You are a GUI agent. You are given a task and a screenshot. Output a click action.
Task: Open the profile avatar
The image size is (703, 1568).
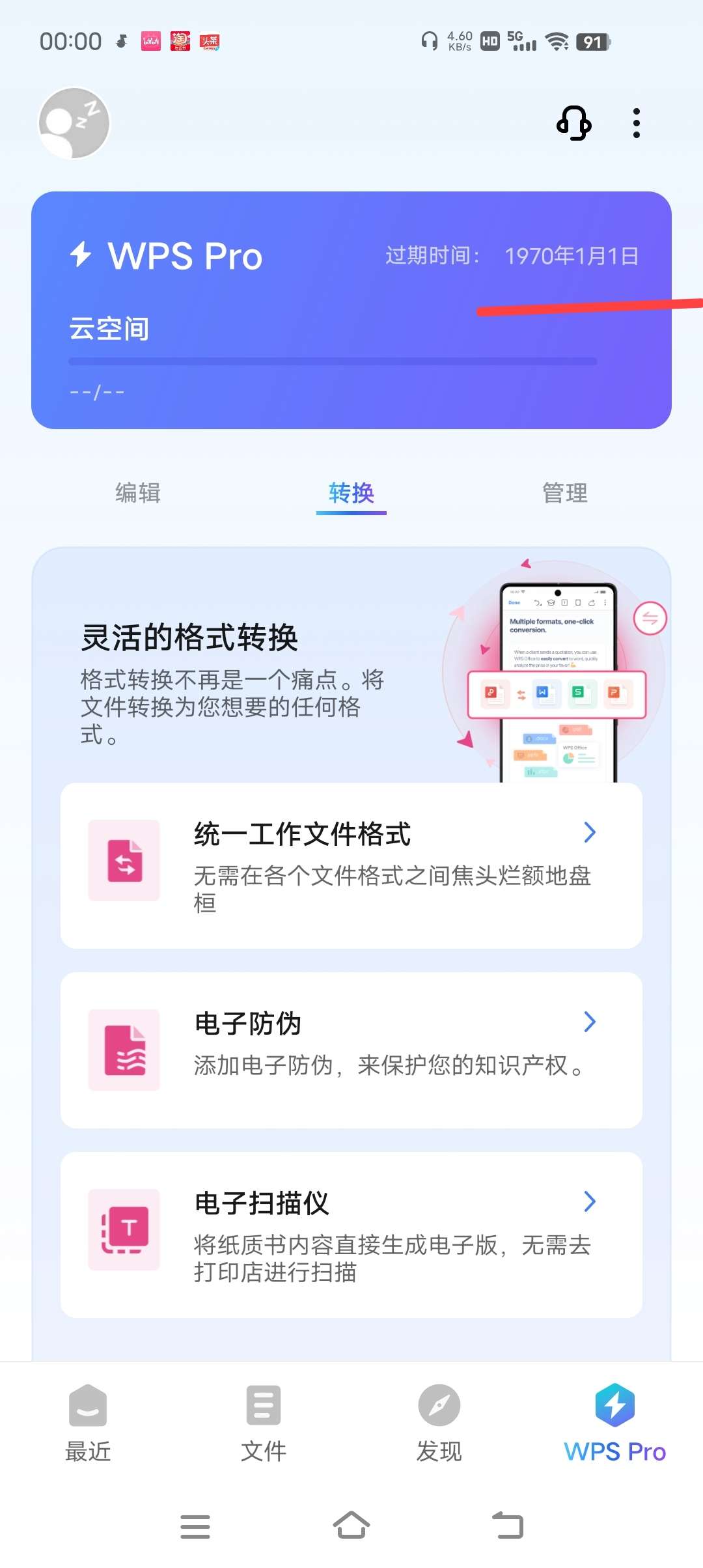click(x=74, y=123)
